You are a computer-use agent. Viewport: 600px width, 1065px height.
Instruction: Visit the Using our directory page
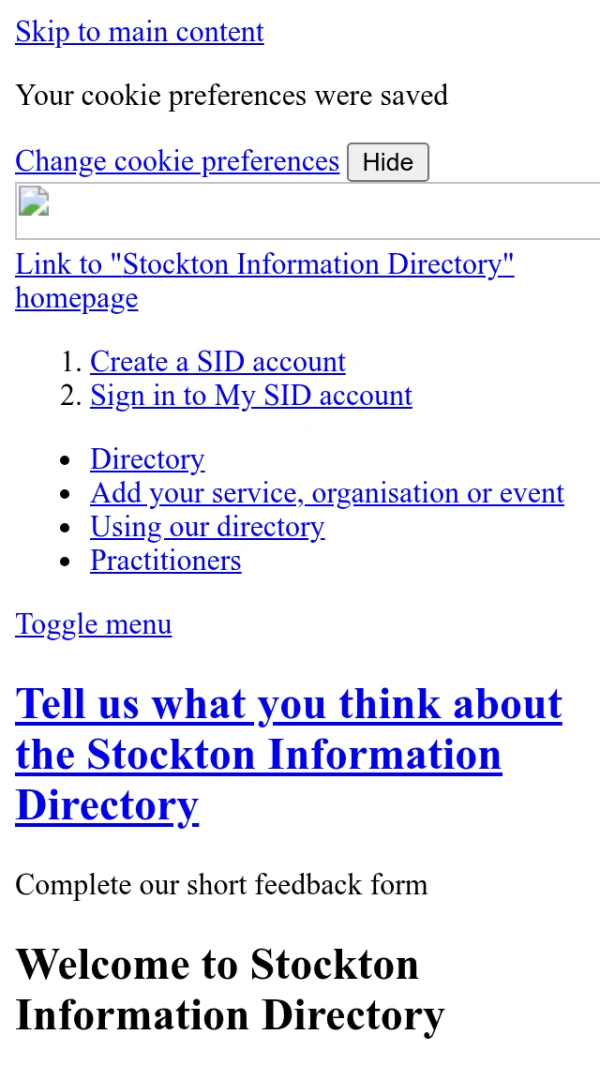pos(207,527)
